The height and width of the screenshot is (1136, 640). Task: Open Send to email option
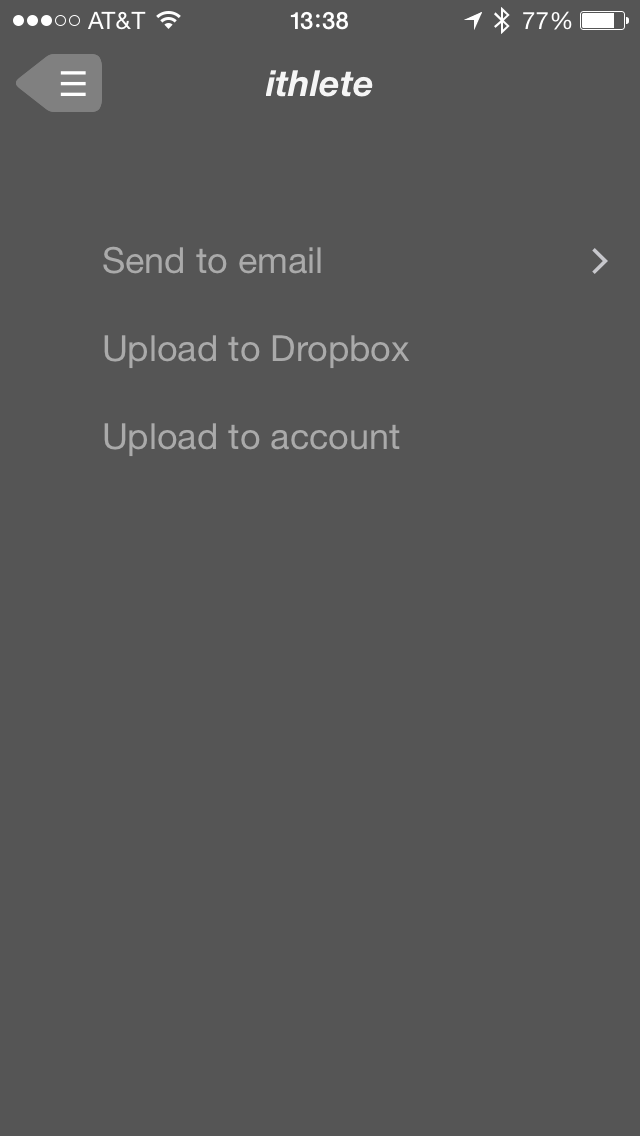(212, 261)
